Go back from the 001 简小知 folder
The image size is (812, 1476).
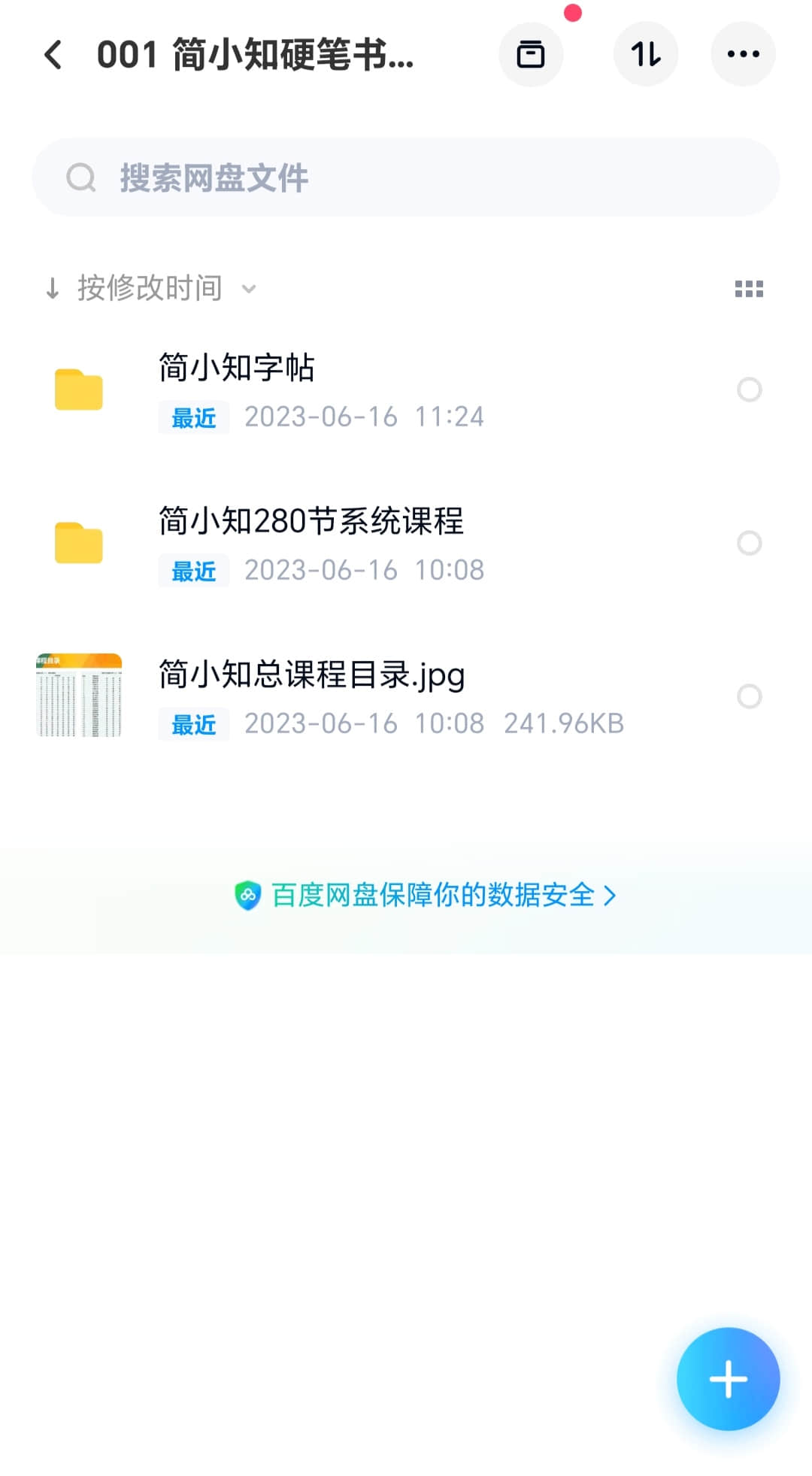pos(53,55)
